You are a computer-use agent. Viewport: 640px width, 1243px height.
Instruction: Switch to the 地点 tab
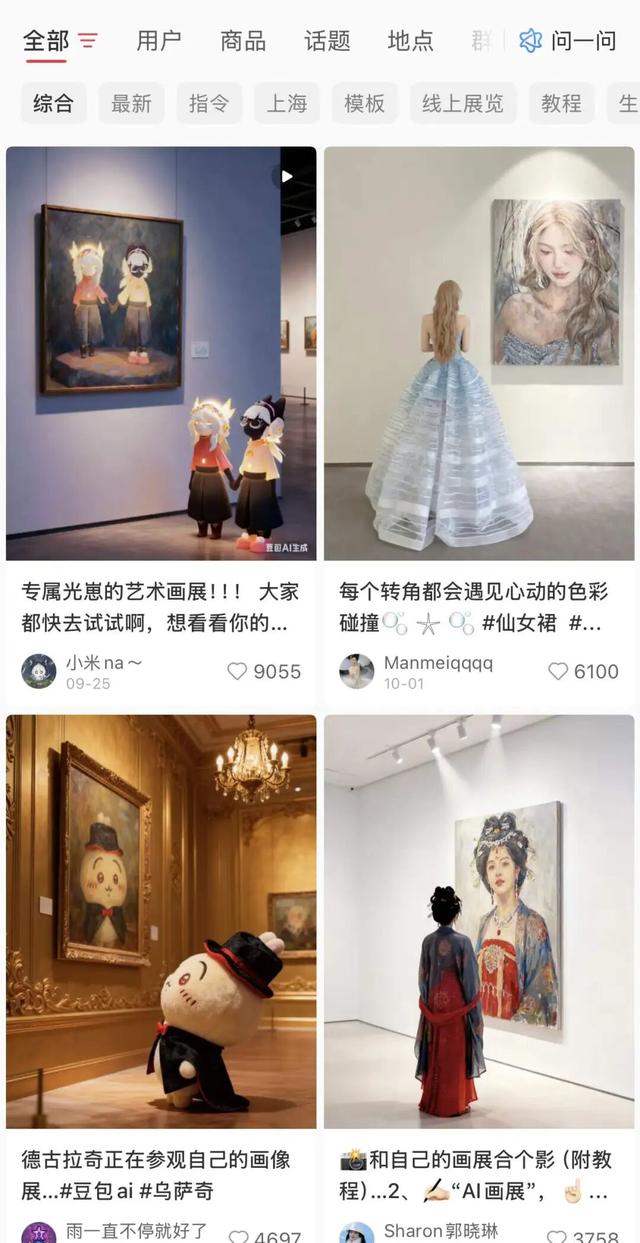[411, 41]
